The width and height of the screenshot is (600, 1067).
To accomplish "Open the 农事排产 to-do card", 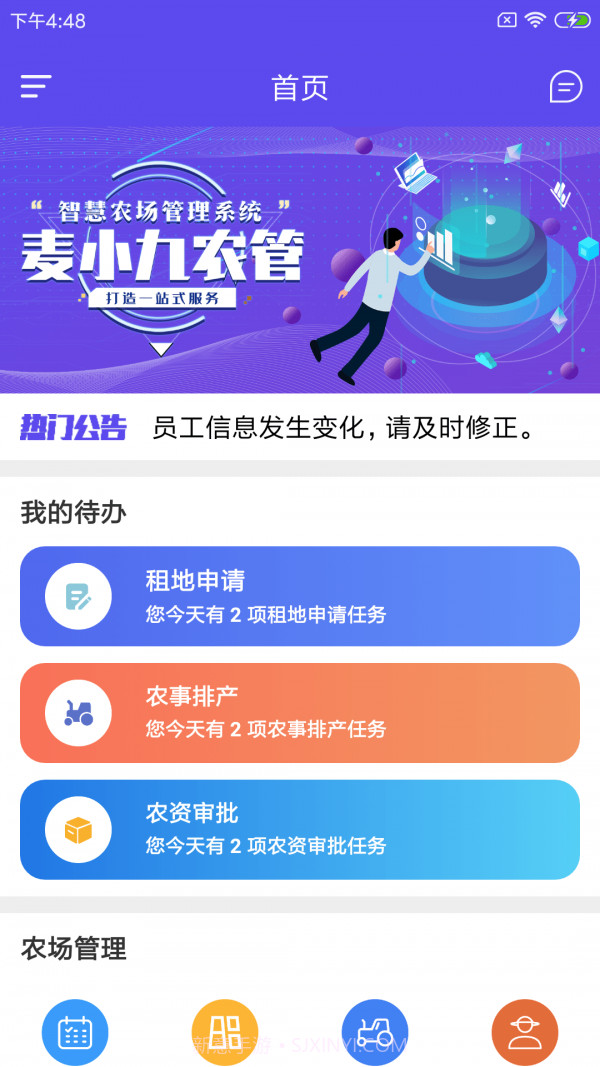I will [300, 712].
